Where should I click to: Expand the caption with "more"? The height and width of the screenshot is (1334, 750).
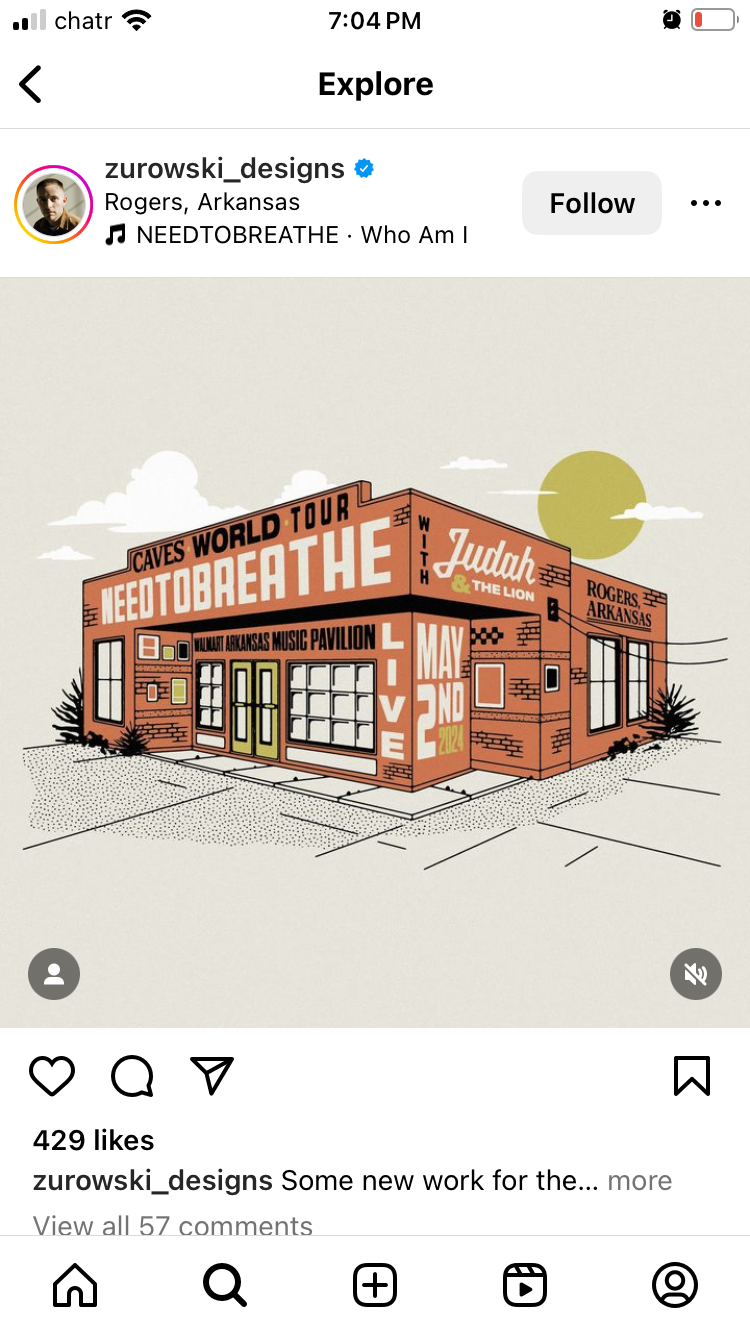(x=639, y=1180)
